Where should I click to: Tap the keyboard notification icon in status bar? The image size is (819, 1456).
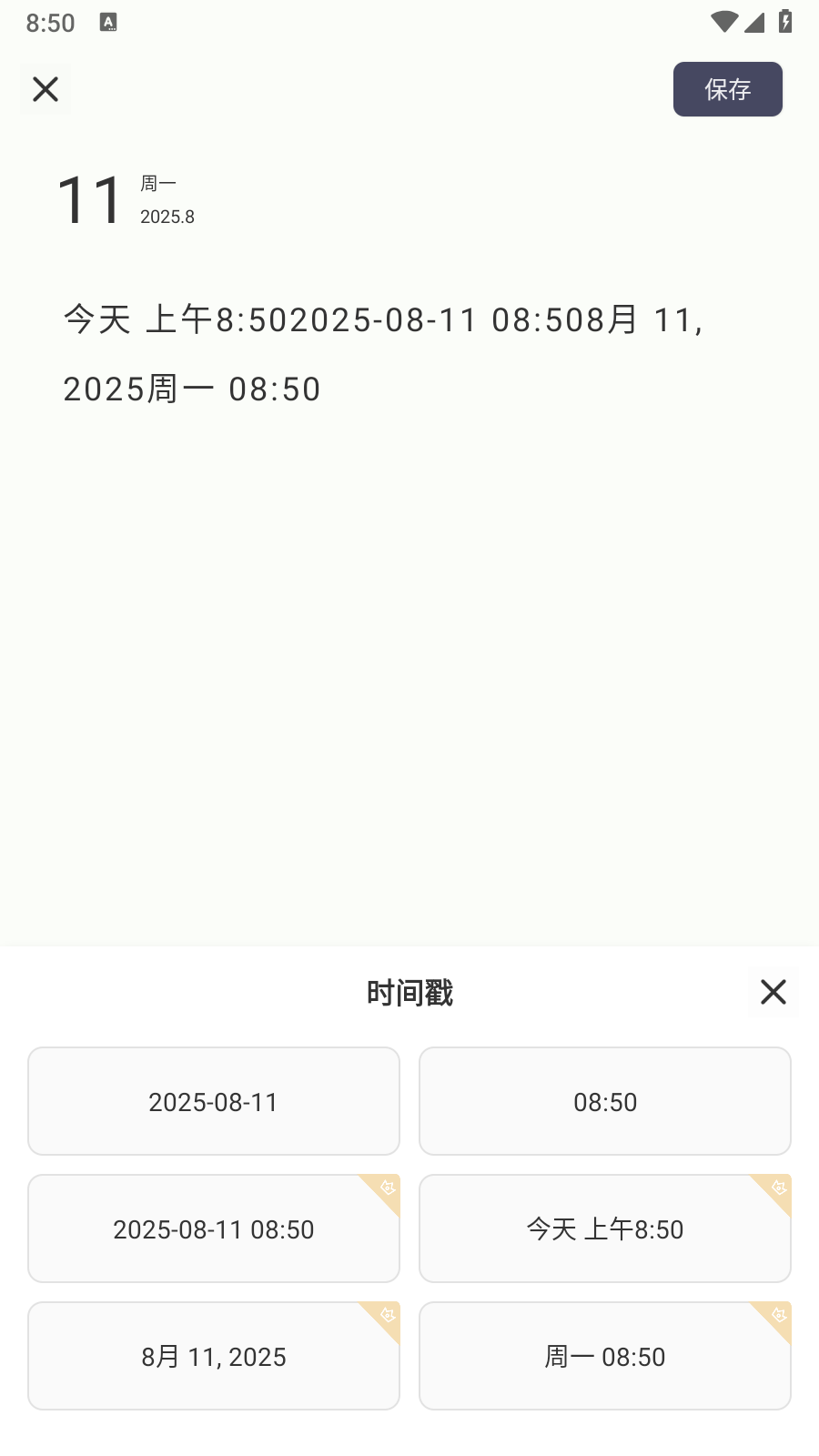tap(109, 22)
